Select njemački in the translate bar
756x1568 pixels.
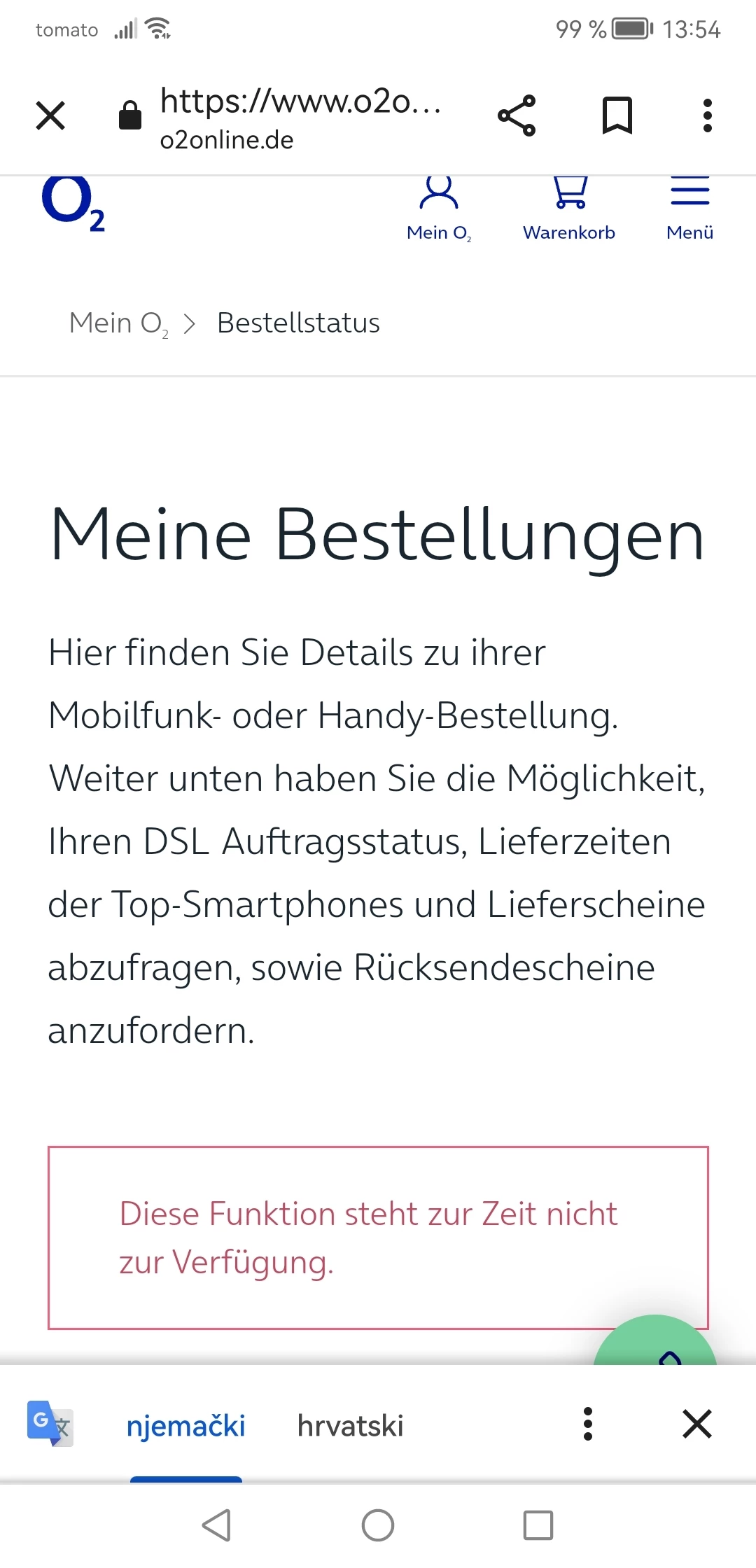tap(185, 1425)
